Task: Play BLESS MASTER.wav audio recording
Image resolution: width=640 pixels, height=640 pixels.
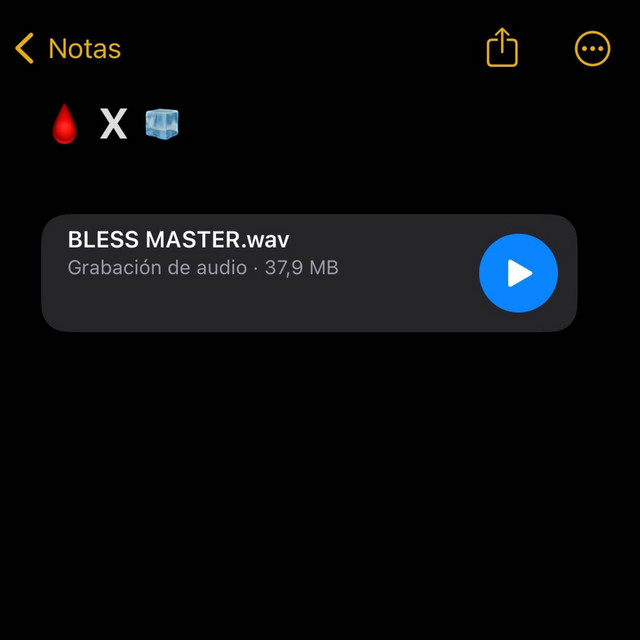Action: (518, 273)
